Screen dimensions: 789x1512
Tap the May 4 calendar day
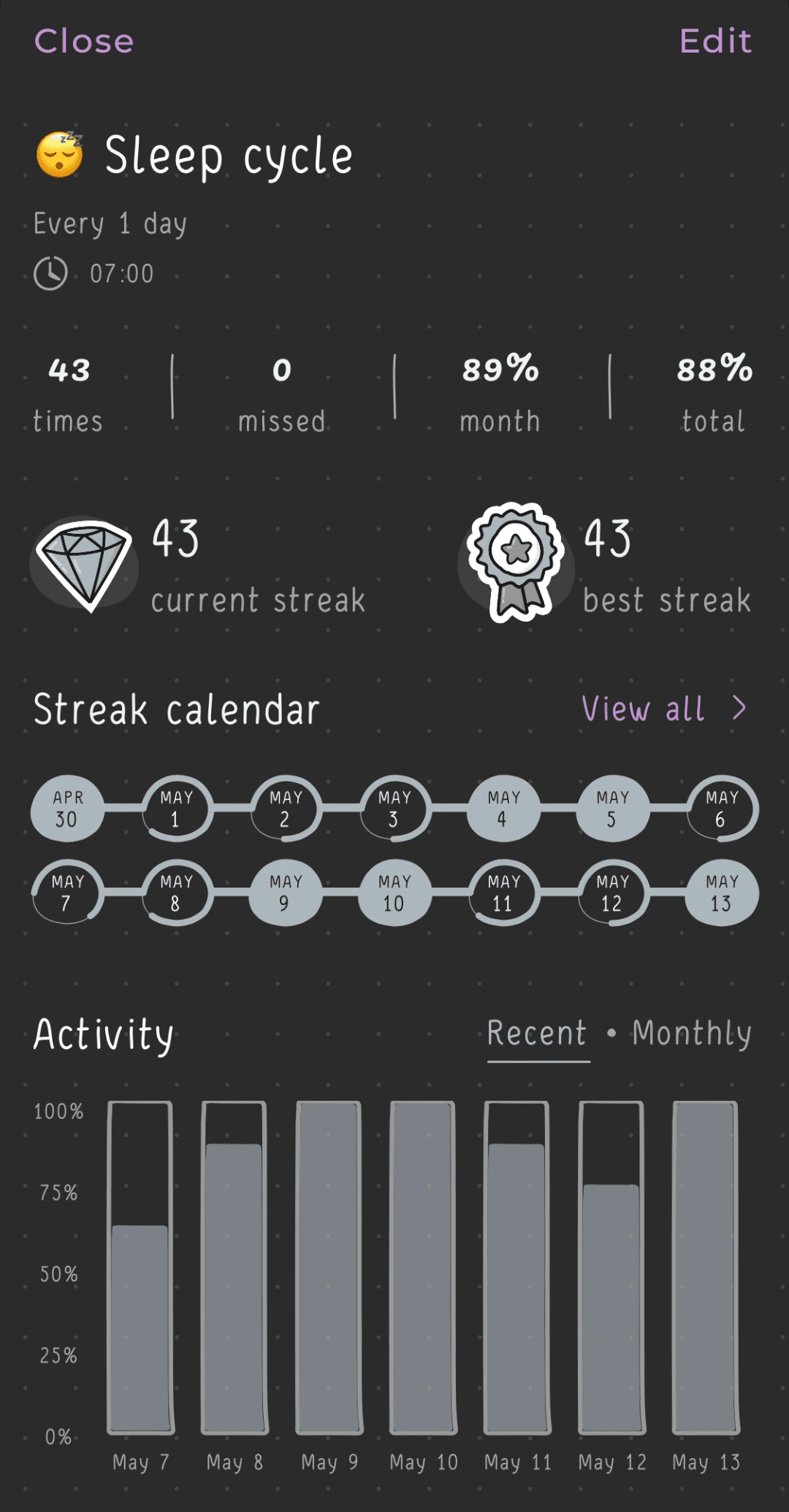click(503, 809)
